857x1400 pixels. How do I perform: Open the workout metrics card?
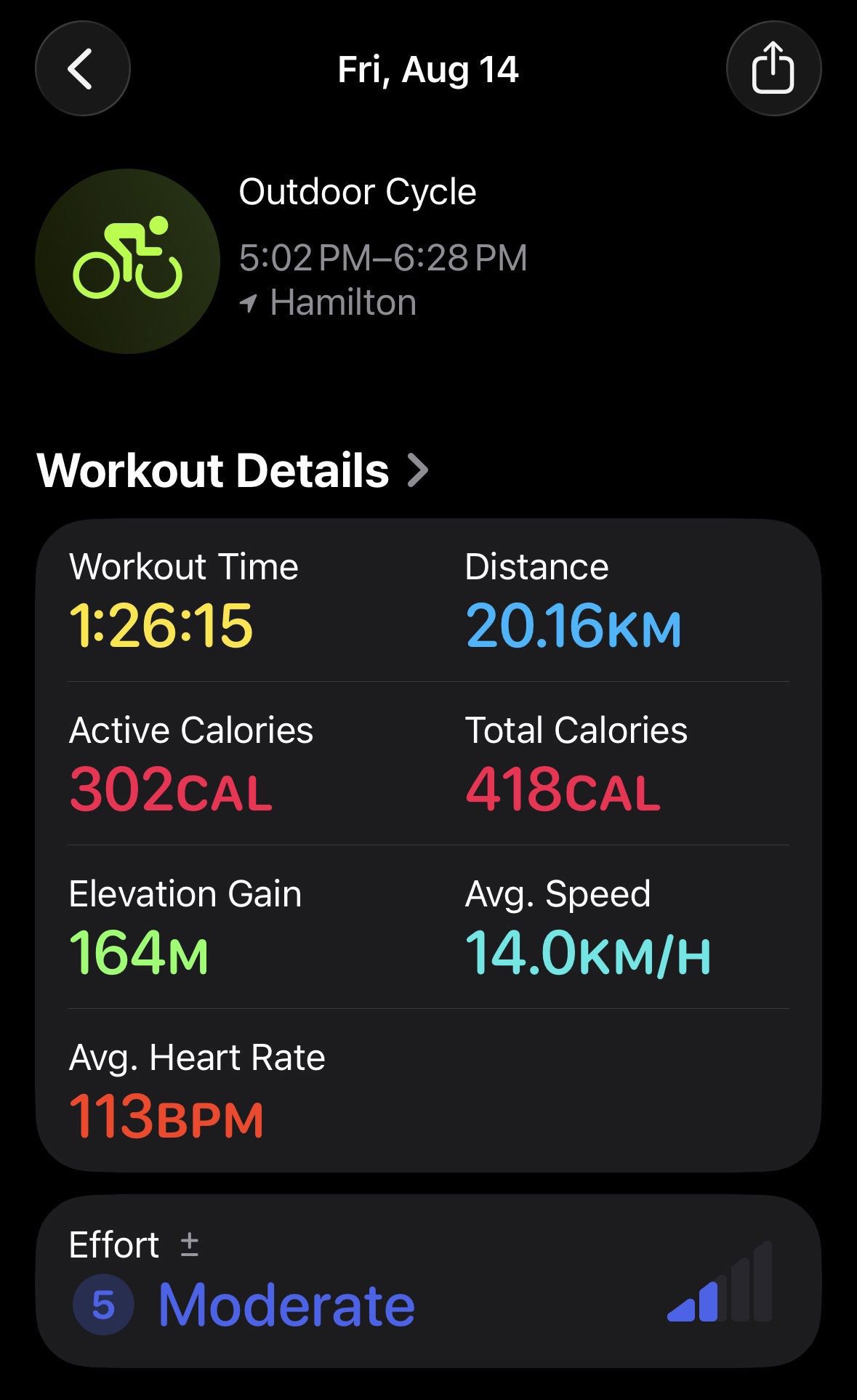(428, 845)
